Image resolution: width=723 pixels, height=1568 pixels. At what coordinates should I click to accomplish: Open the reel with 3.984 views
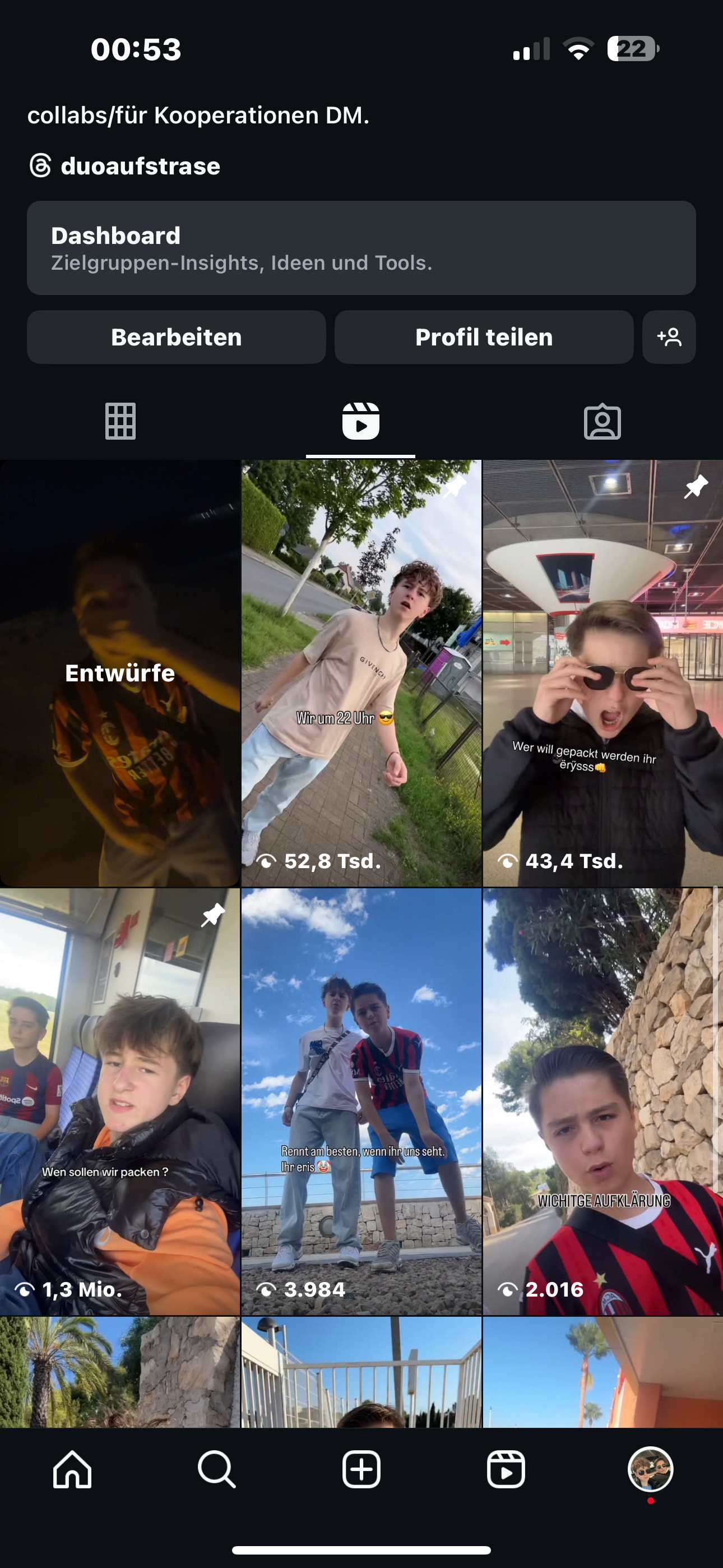click(361, 1102)
